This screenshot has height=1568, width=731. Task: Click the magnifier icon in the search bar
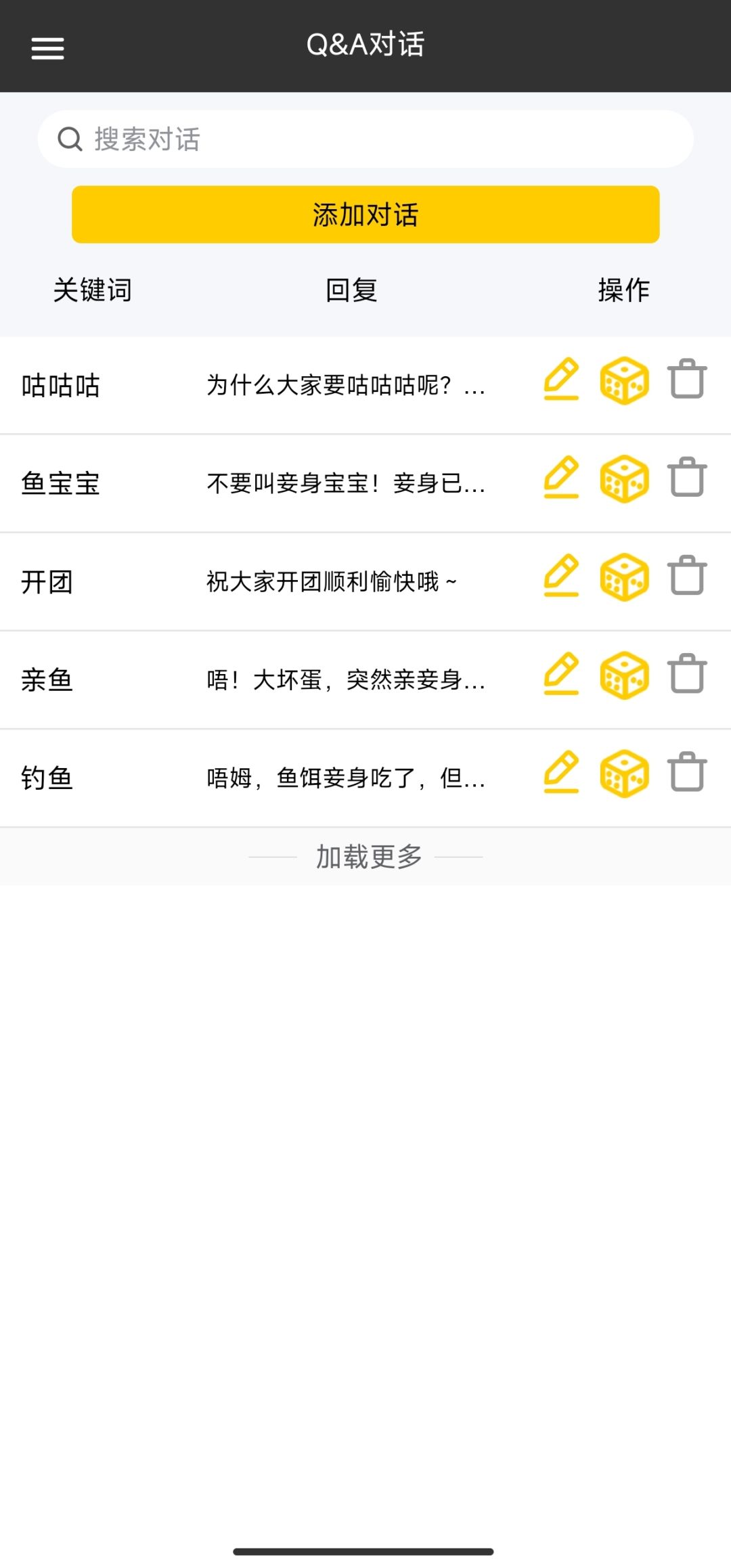[68, 139]
